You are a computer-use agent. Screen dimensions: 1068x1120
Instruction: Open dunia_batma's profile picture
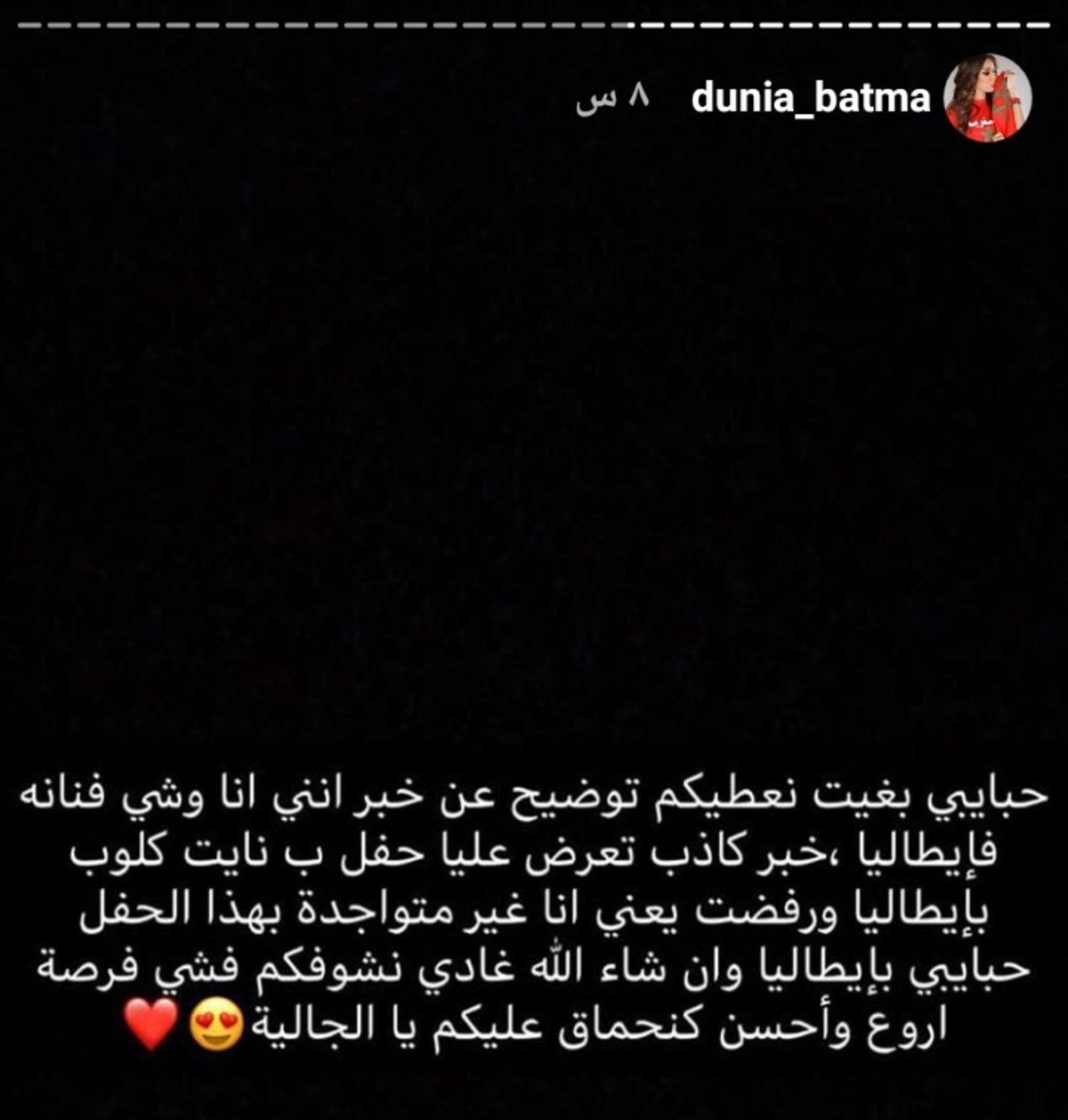(987, 99)
